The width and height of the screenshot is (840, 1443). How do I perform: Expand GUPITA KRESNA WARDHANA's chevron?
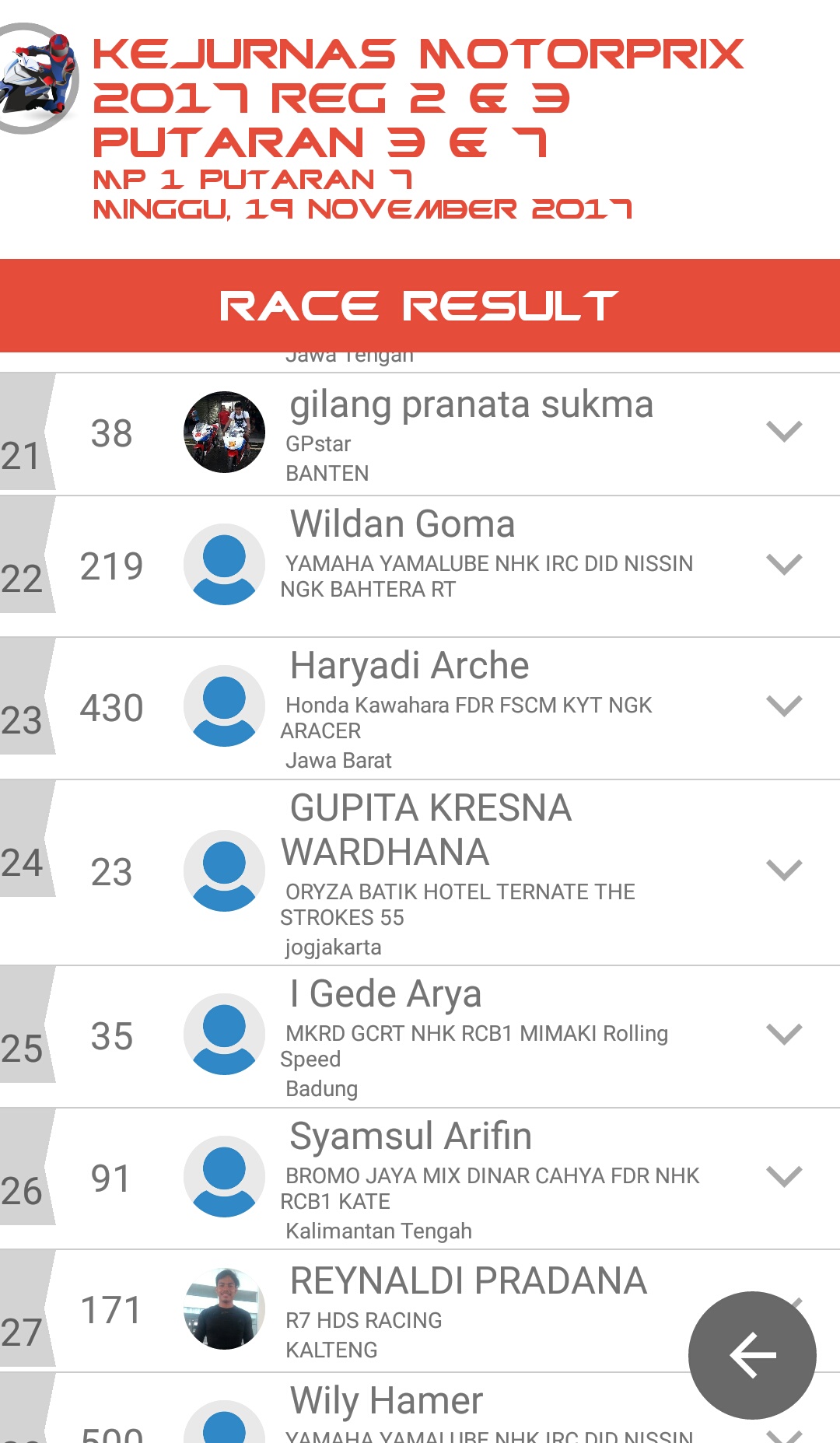[784, 870]
